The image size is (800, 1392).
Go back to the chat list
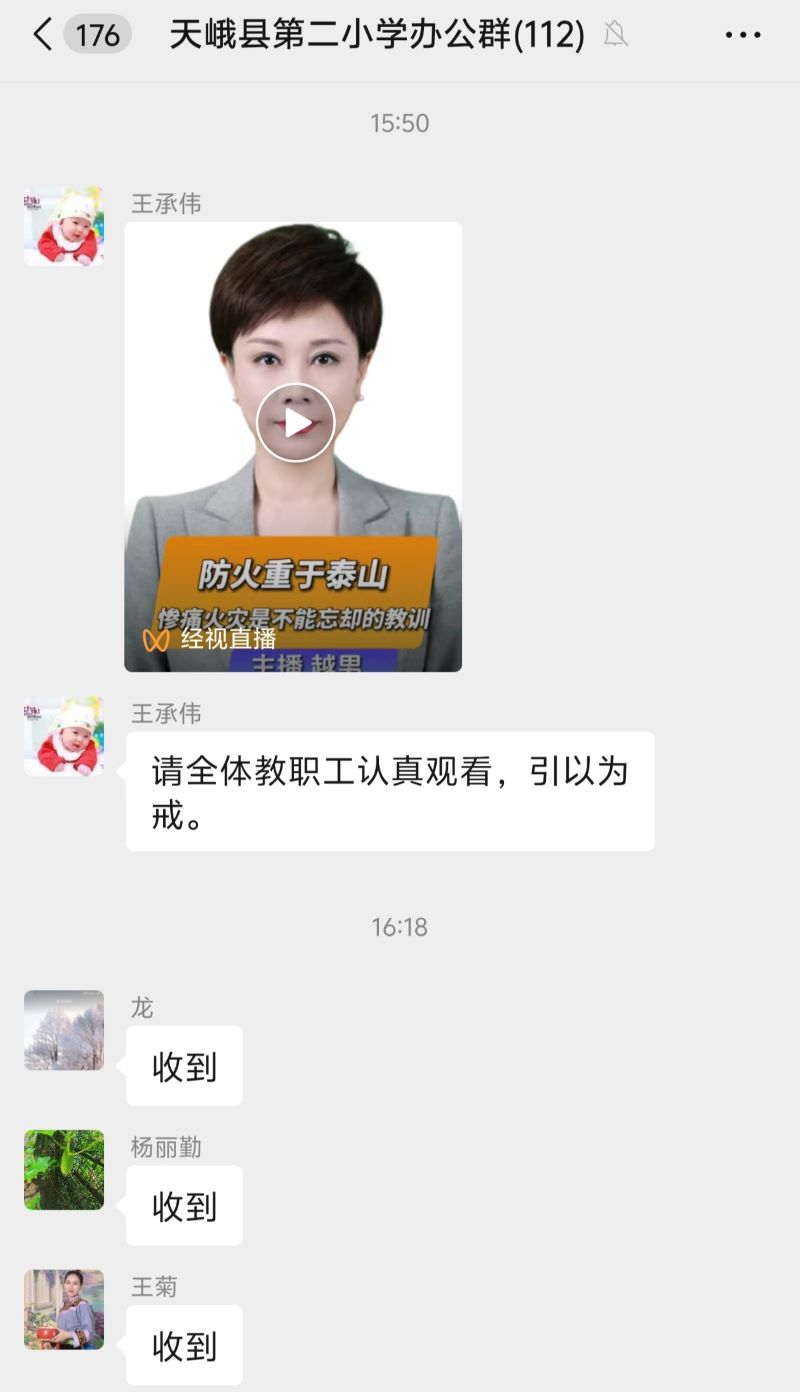tap(42, 35)
